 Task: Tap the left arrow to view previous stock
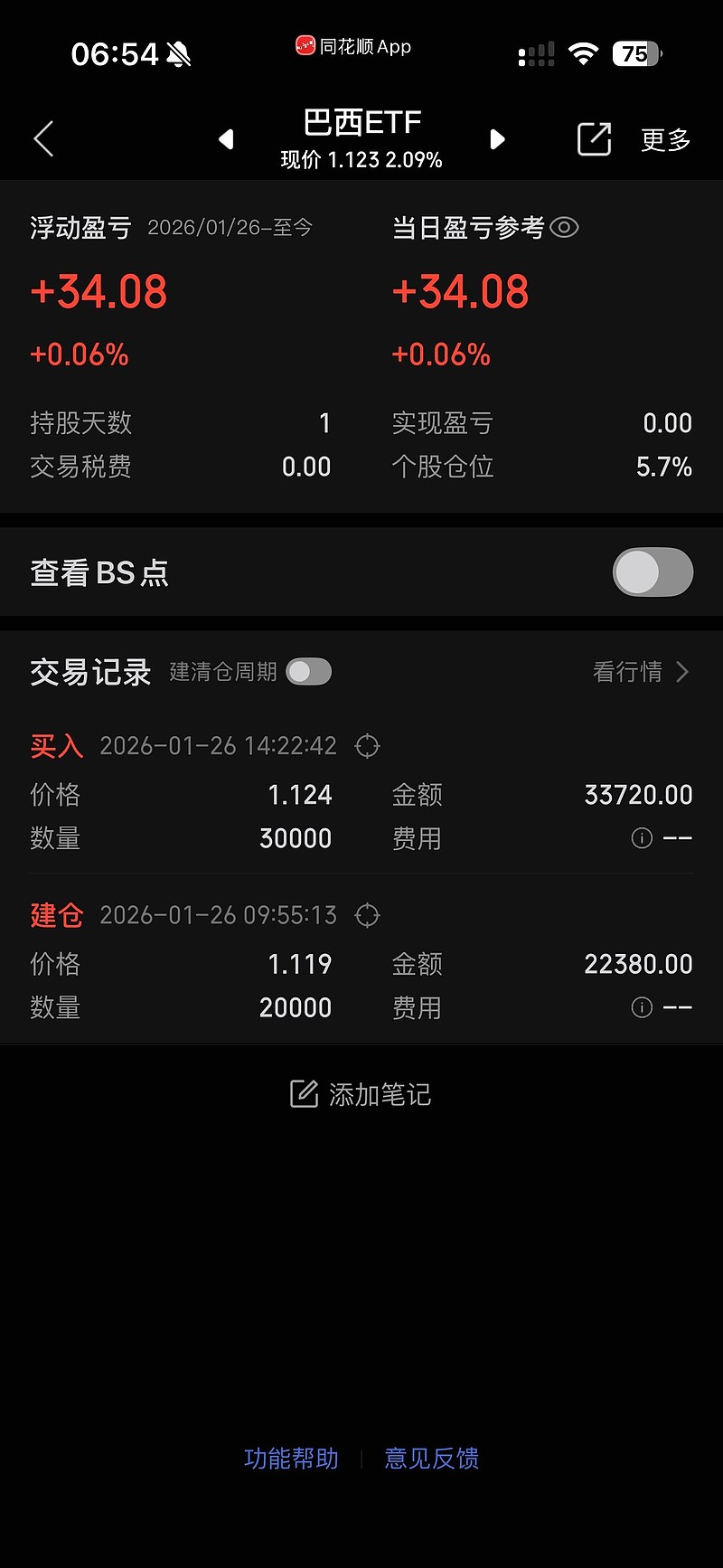click(227, 139)
